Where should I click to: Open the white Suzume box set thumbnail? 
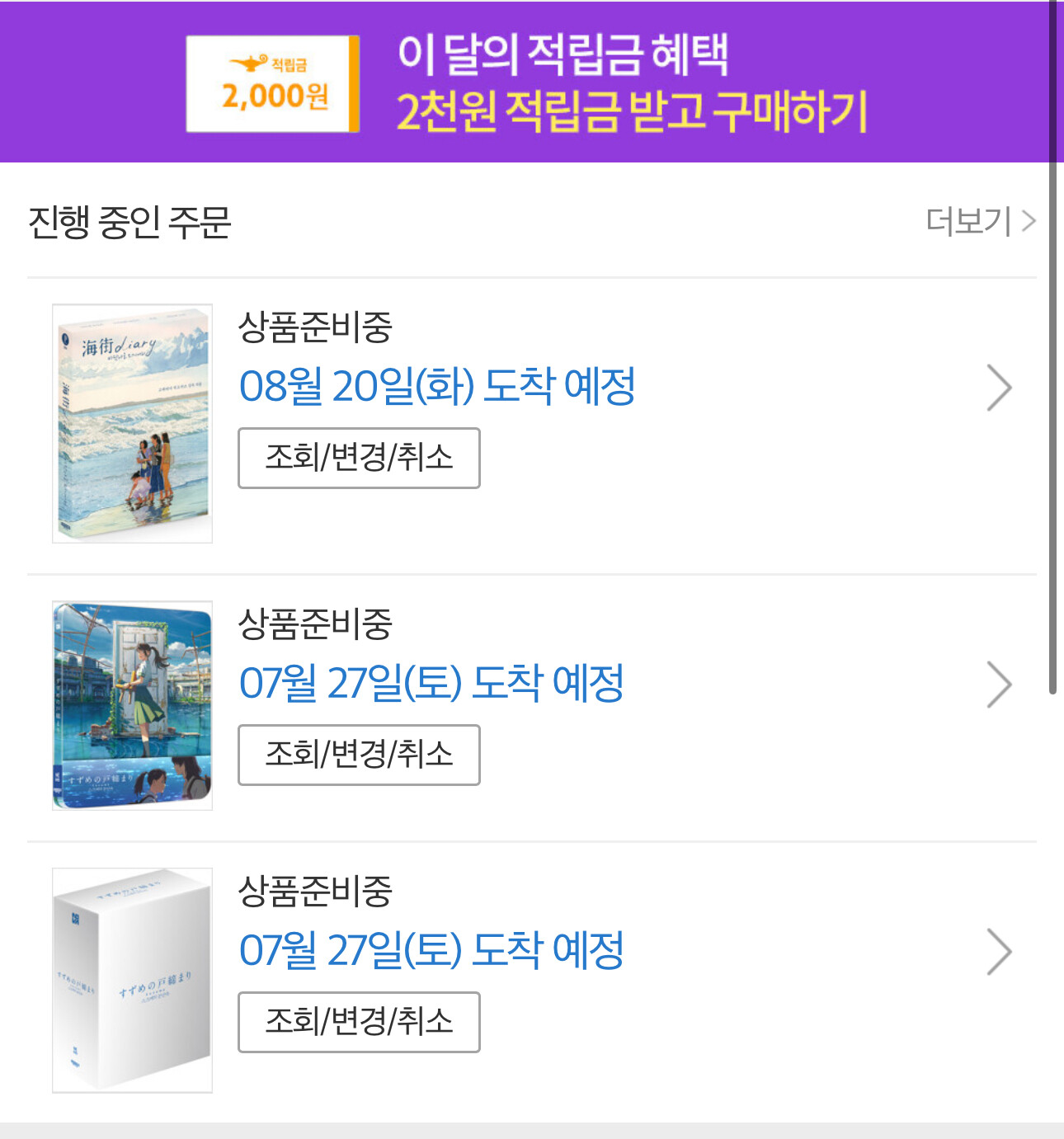tap(132, 980)
